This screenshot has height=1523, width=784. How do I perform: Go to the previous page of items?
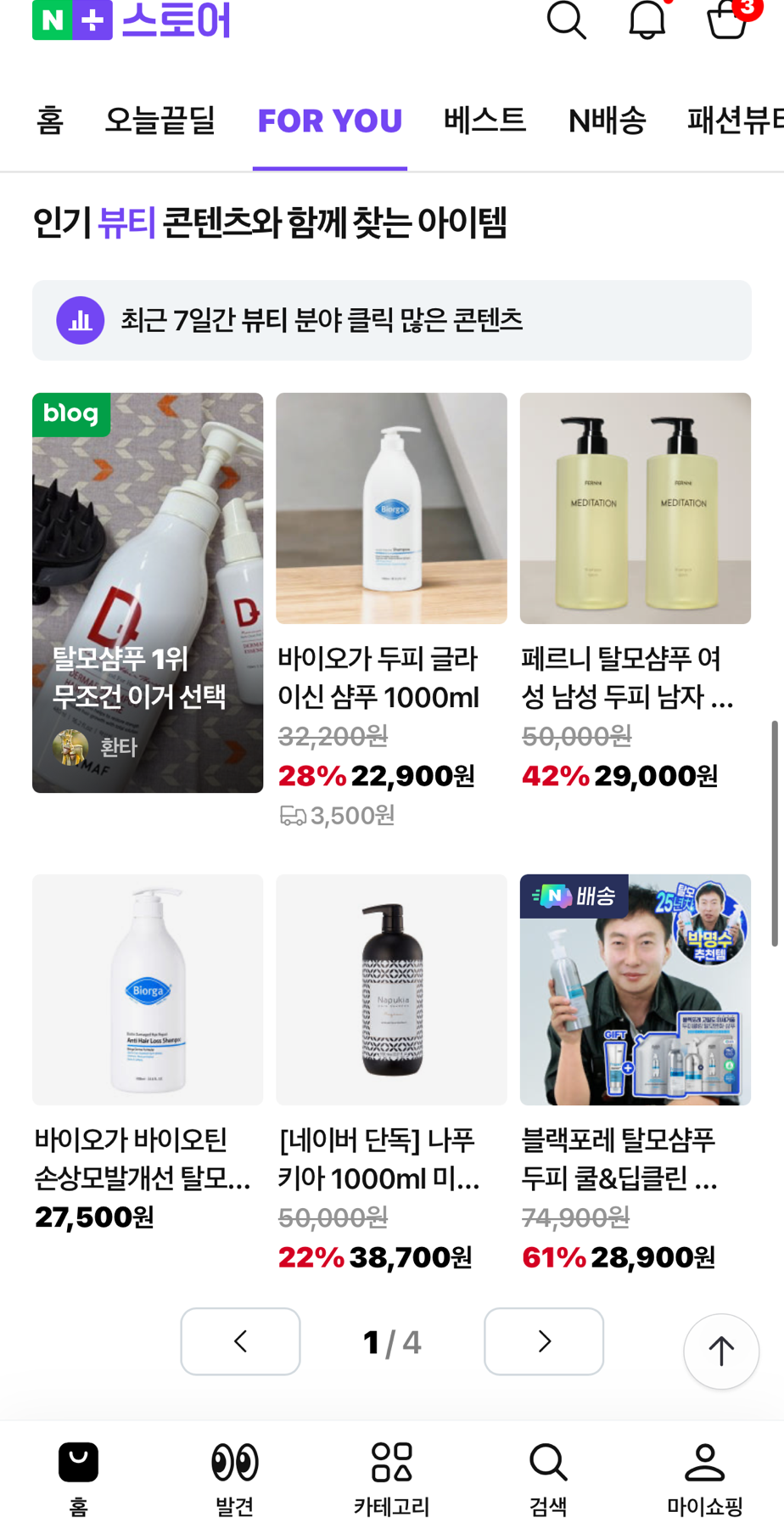[240, 1341]
